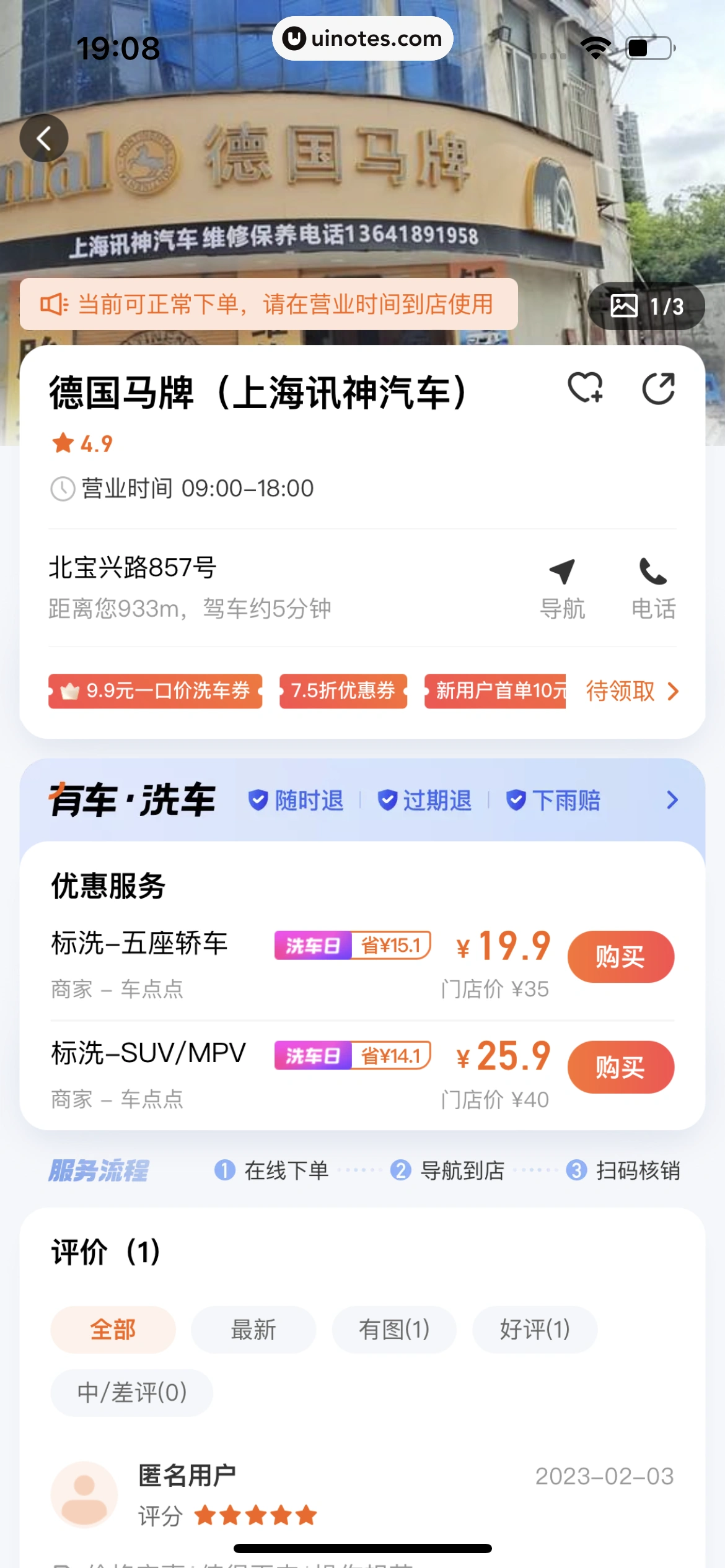Viewport: 725px width, 1568px height.
Task: Claim the 9.9元一口价洗车券 coupon
Action: (155, 691)
